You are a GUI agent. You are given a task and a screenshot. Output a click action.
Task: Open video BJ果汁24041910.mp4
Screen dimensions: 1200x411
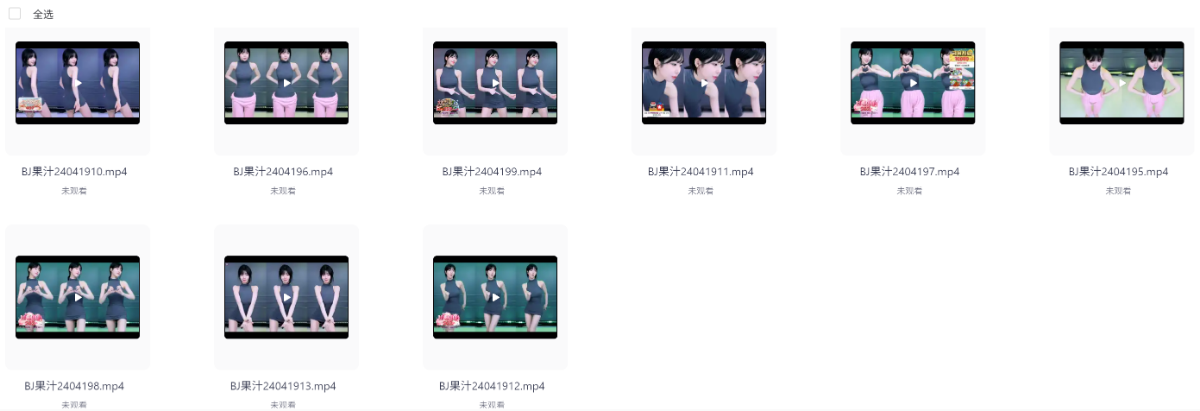click(78, 83)
